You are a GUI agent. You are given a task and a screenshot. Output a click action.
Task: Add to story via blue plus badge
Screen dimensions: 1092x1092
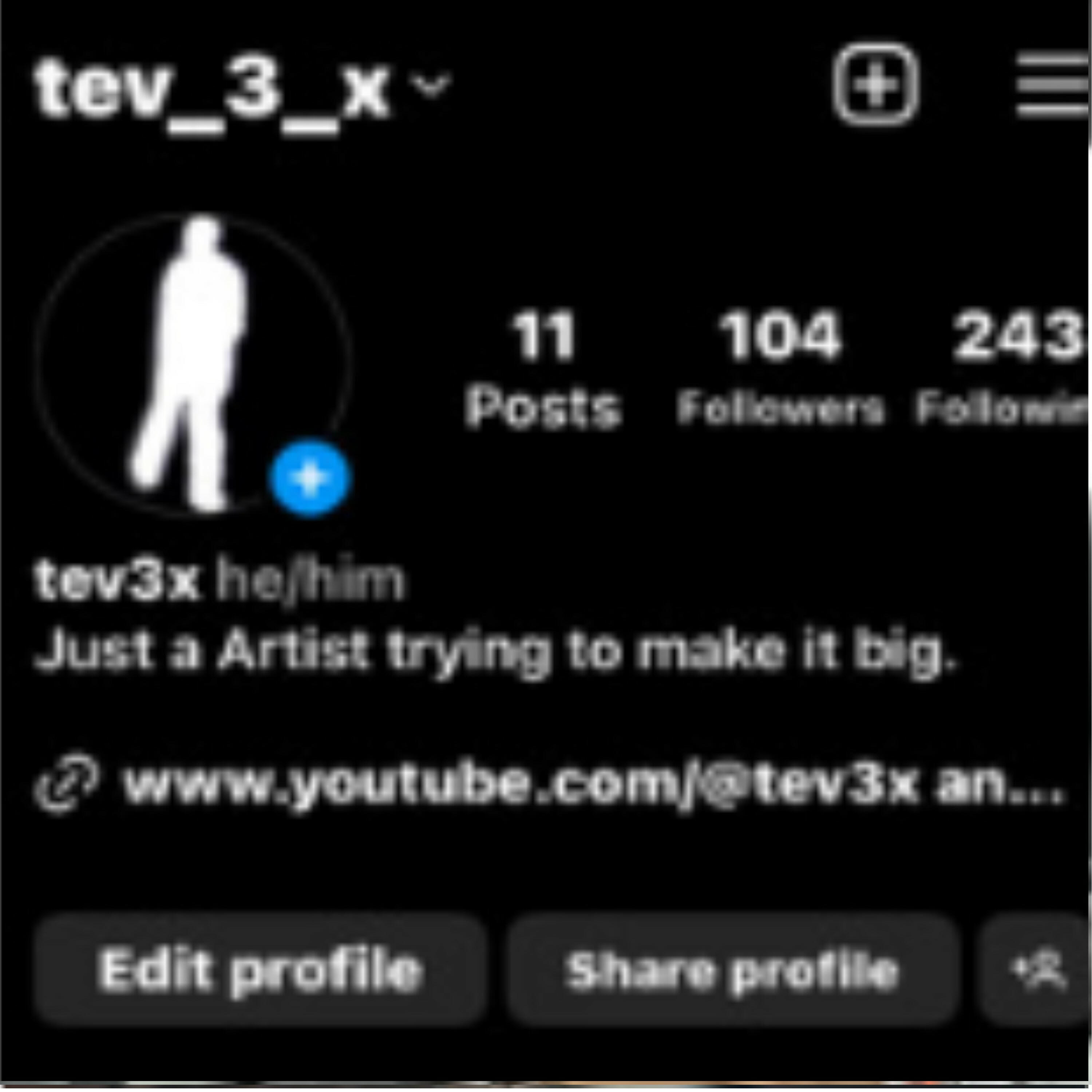coord(309,478)
